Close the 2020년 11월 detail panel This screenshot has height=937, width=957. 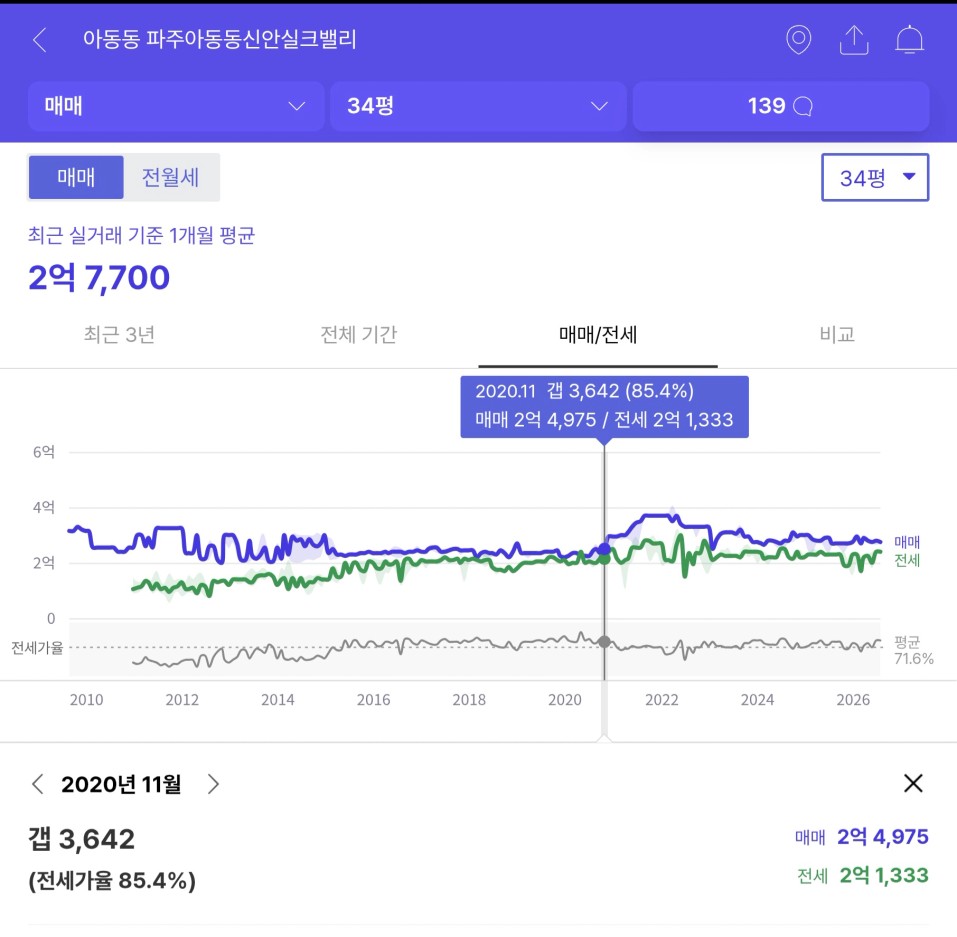[x=913, y=783]
